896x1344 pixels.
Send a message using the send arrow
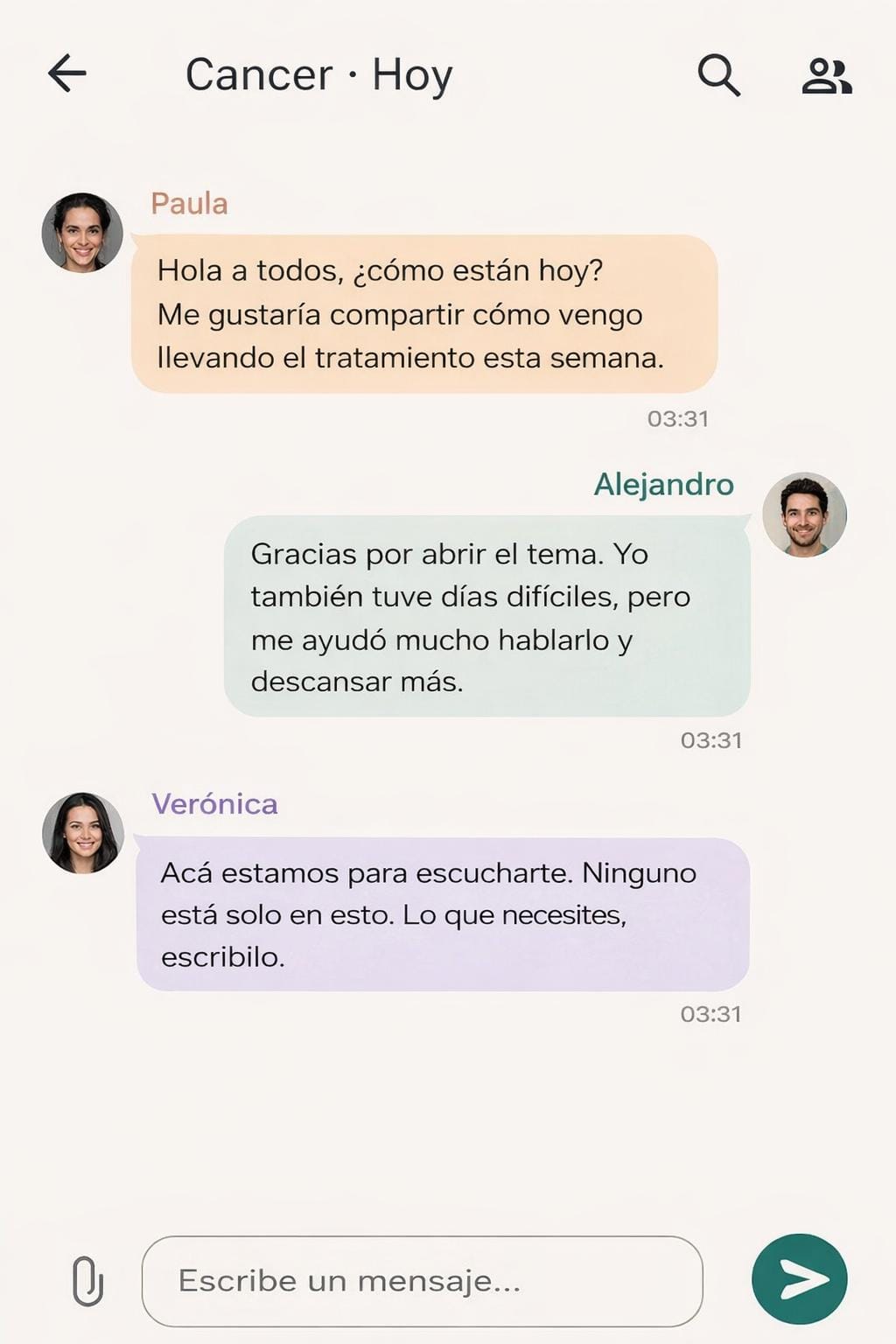pos(801,1279)
